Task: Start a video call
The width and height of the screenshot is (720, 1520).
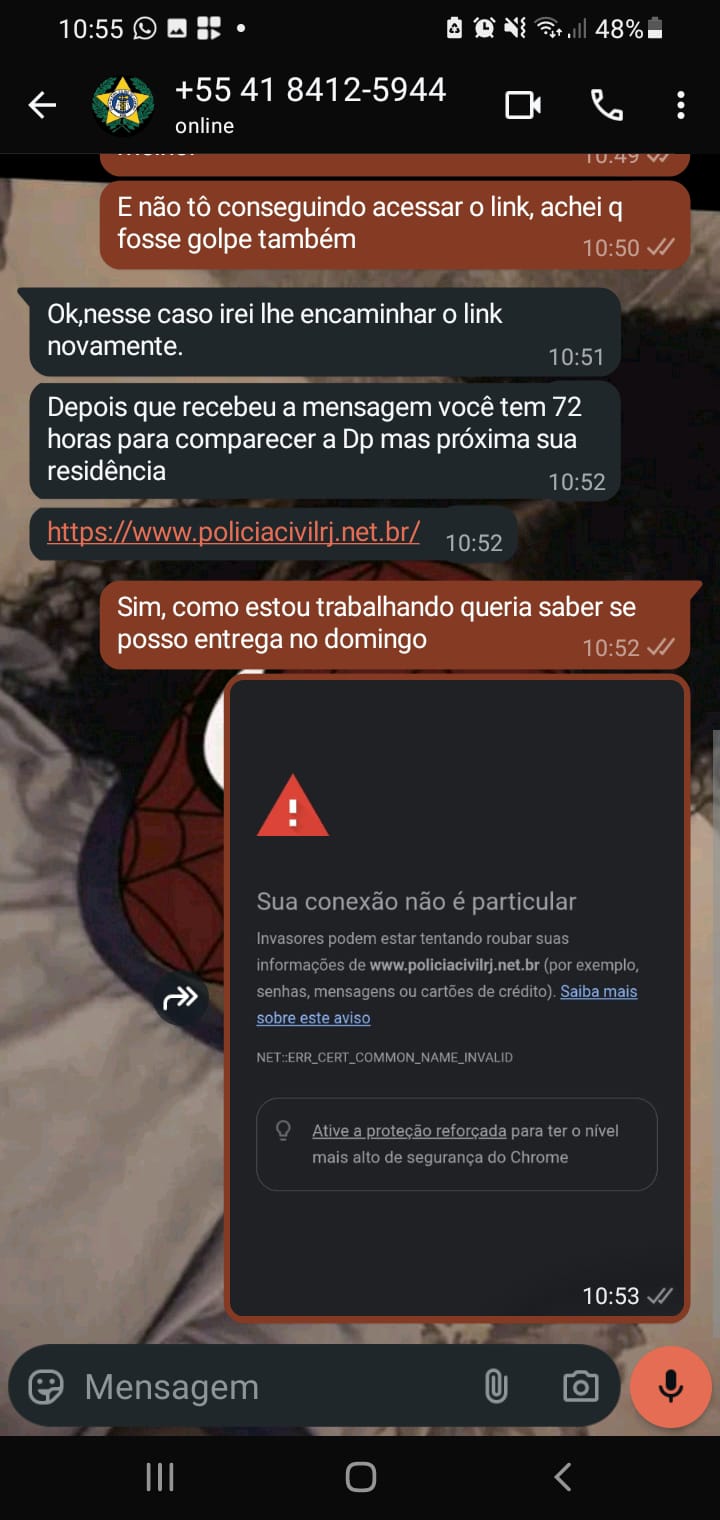Action: pos(523,105)
